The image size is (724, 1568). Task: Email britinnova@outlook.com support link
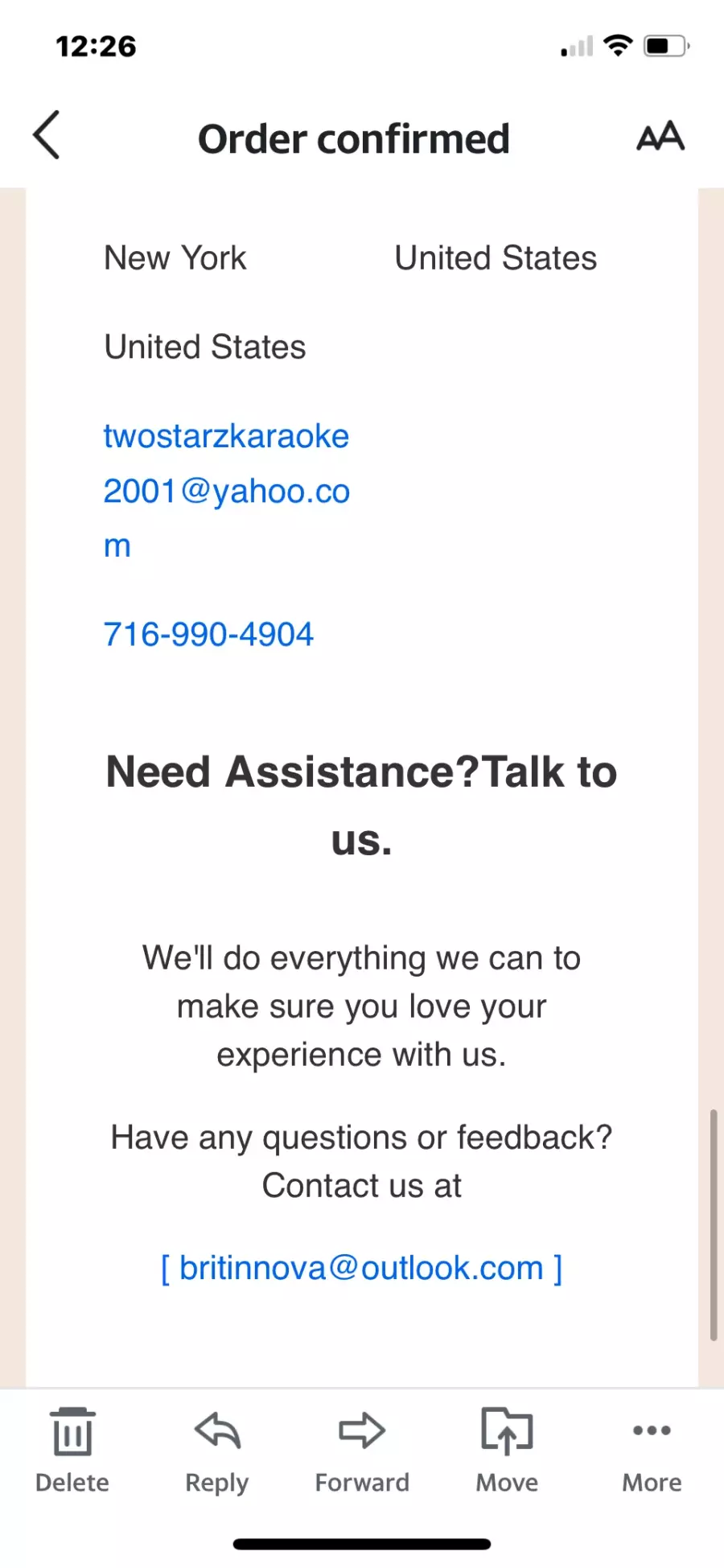click(x=361, y=1268)
